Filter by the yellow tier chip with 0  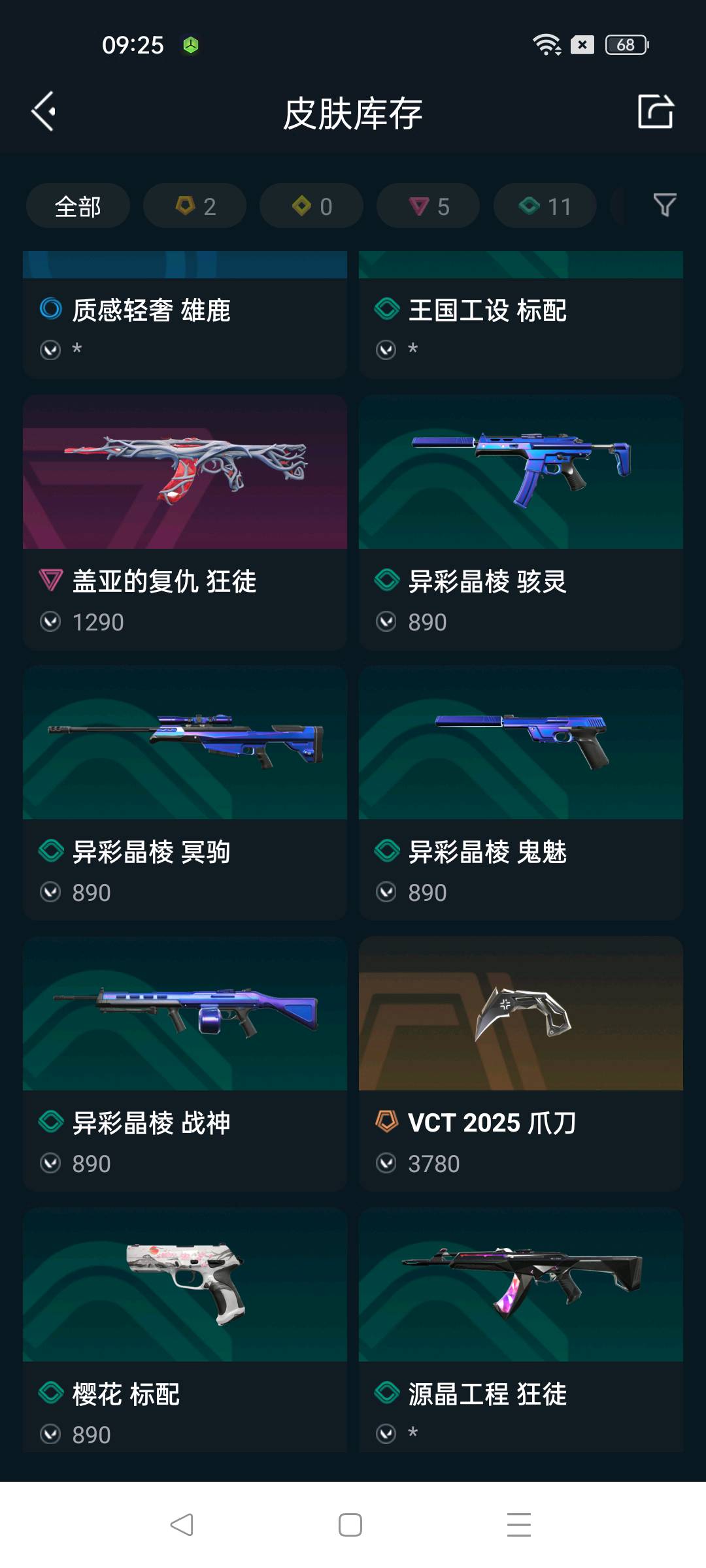click(311, 206)
